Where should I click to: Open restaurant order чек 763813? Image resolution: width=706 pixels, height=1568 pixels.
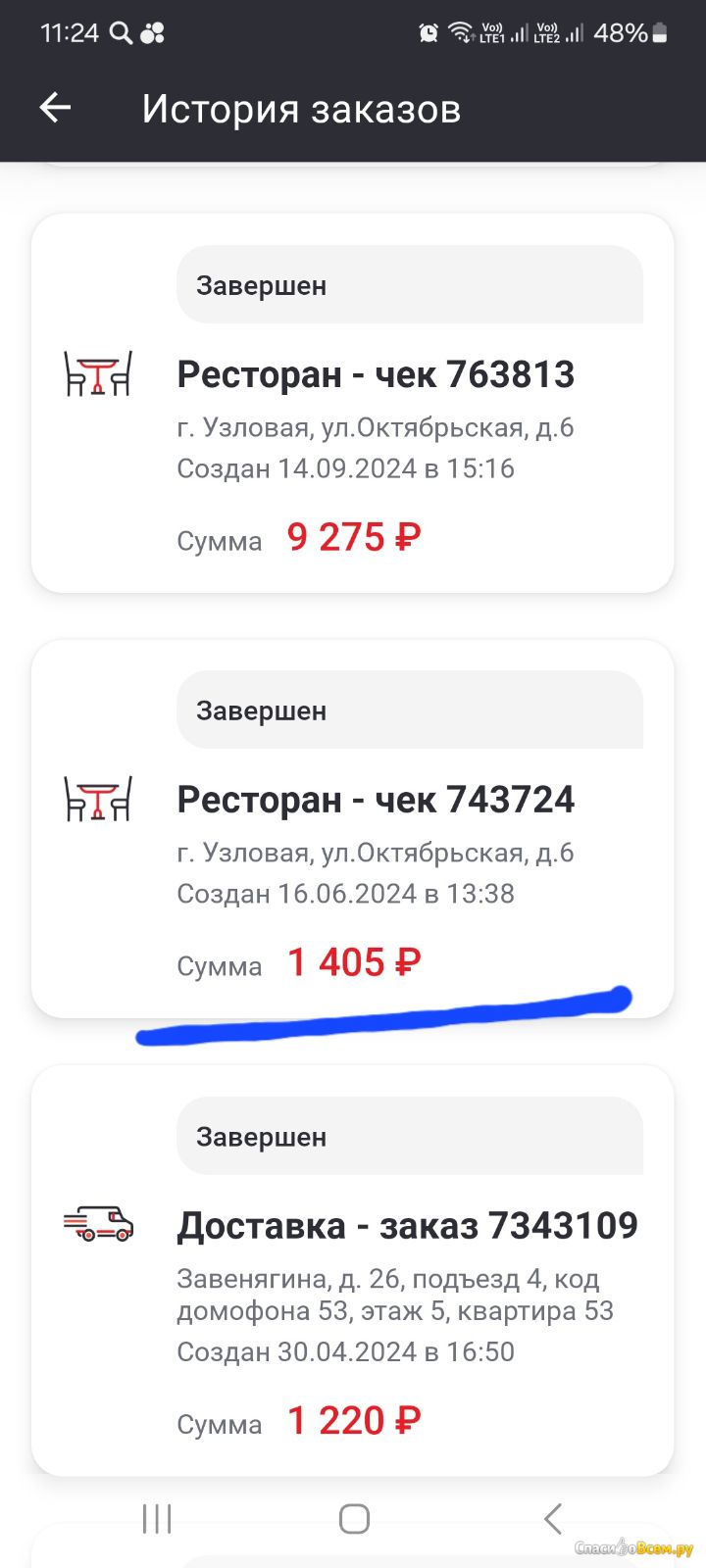(352, 403)
